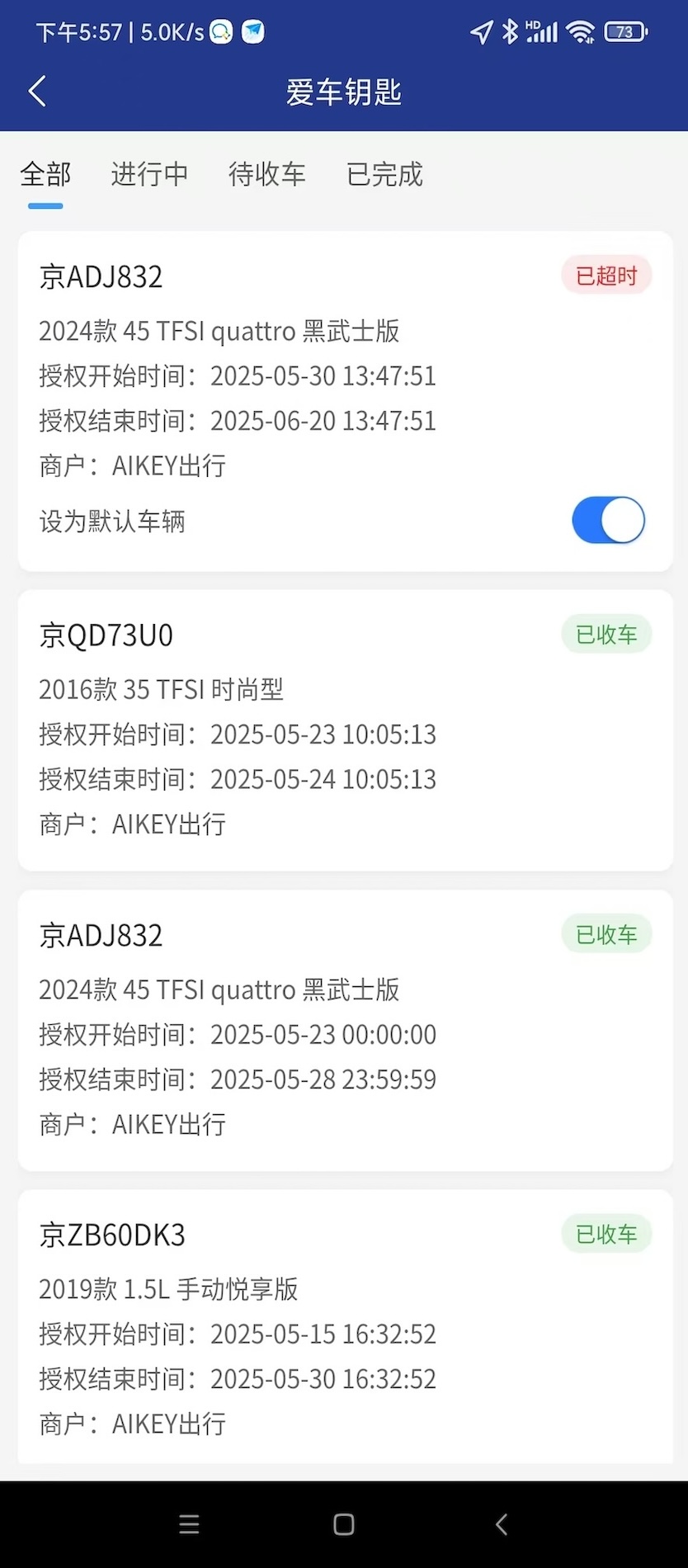Tap the paper plane notification icon in status bar
The width and height of the screenshot is (688, 1568).
point(252,31)
